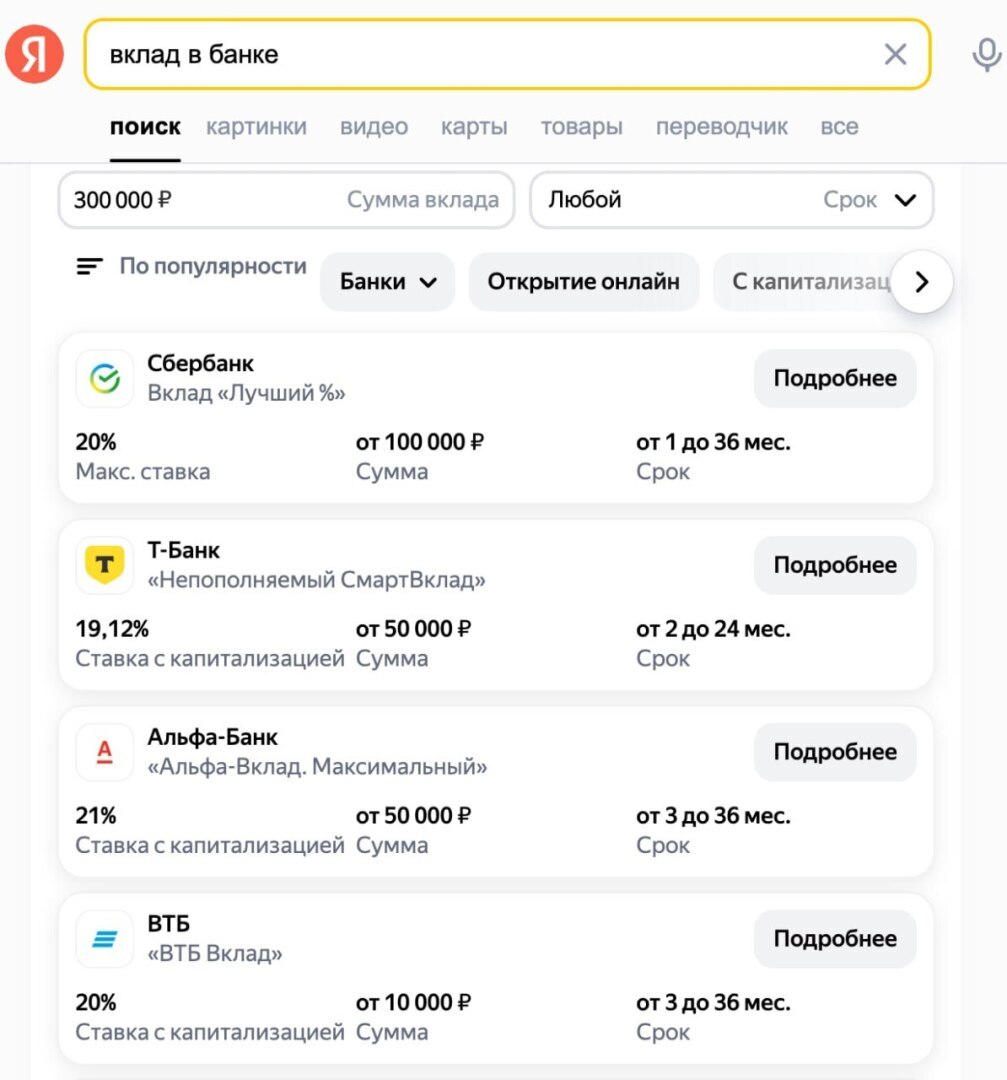Change sorting По популярности
The image size is (1007, 1080).
(192, 267)
